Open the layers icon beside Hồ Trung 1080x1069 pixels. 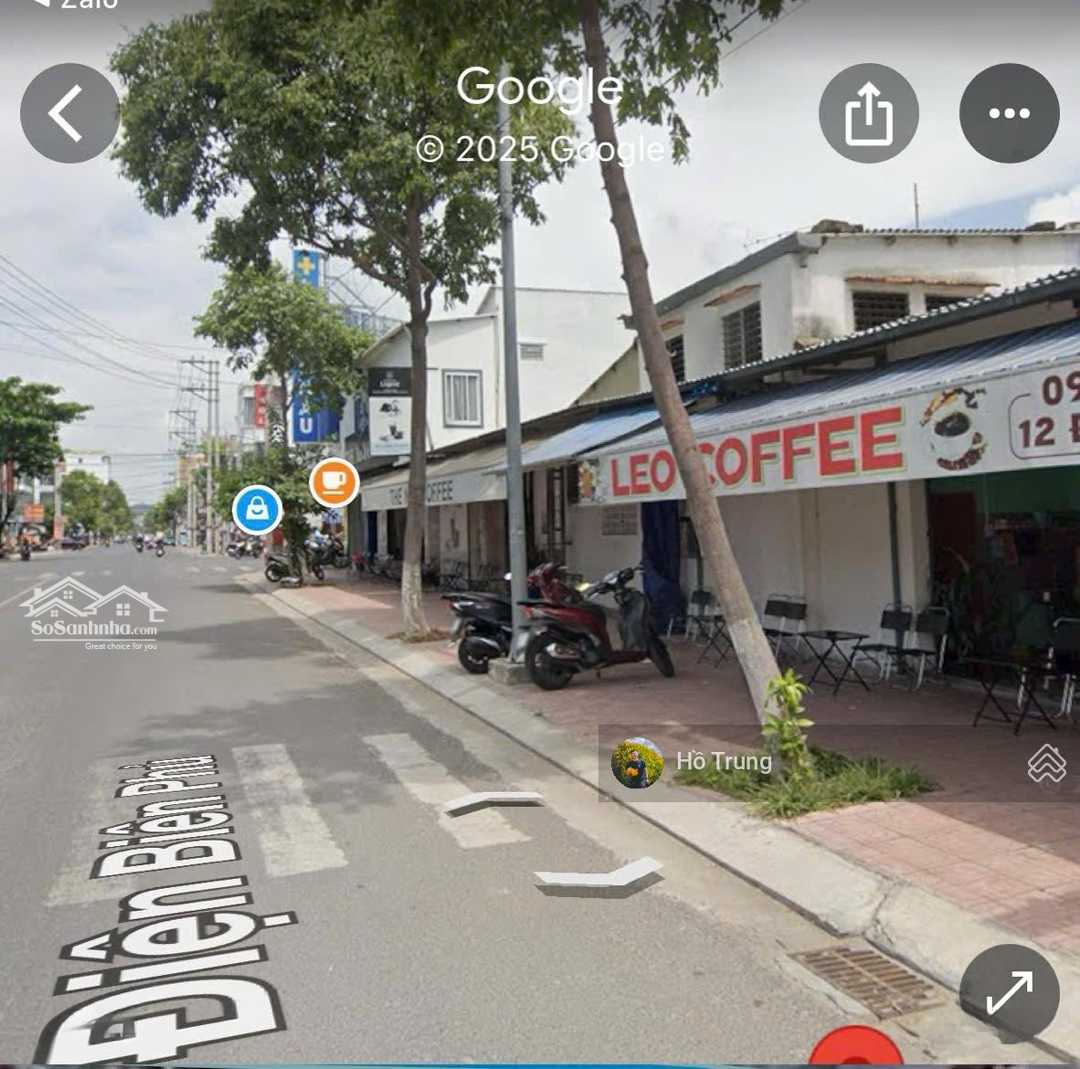tap(1046, 763)
